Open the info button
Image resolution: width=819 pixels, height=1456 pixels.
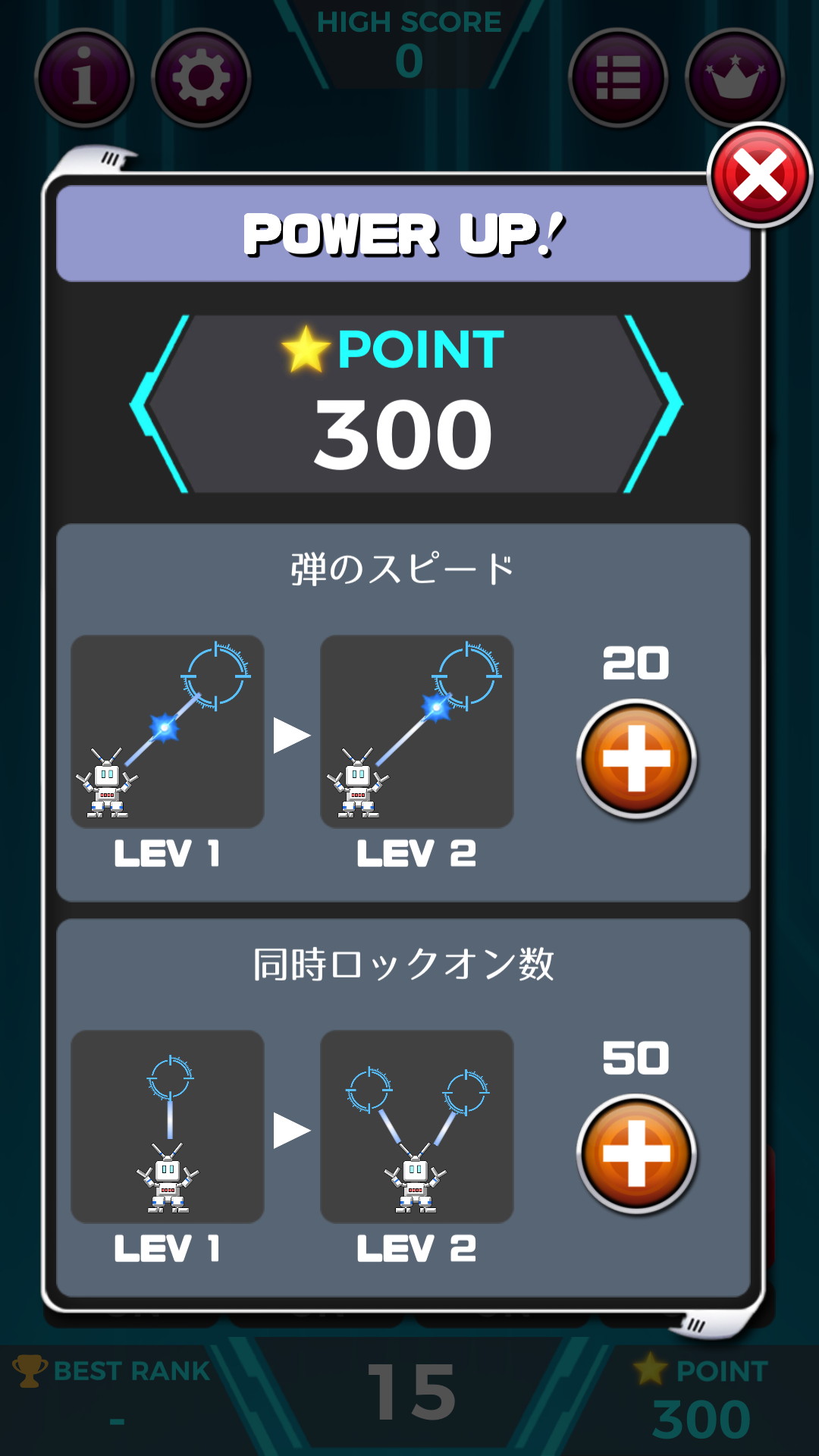point(84,78)
